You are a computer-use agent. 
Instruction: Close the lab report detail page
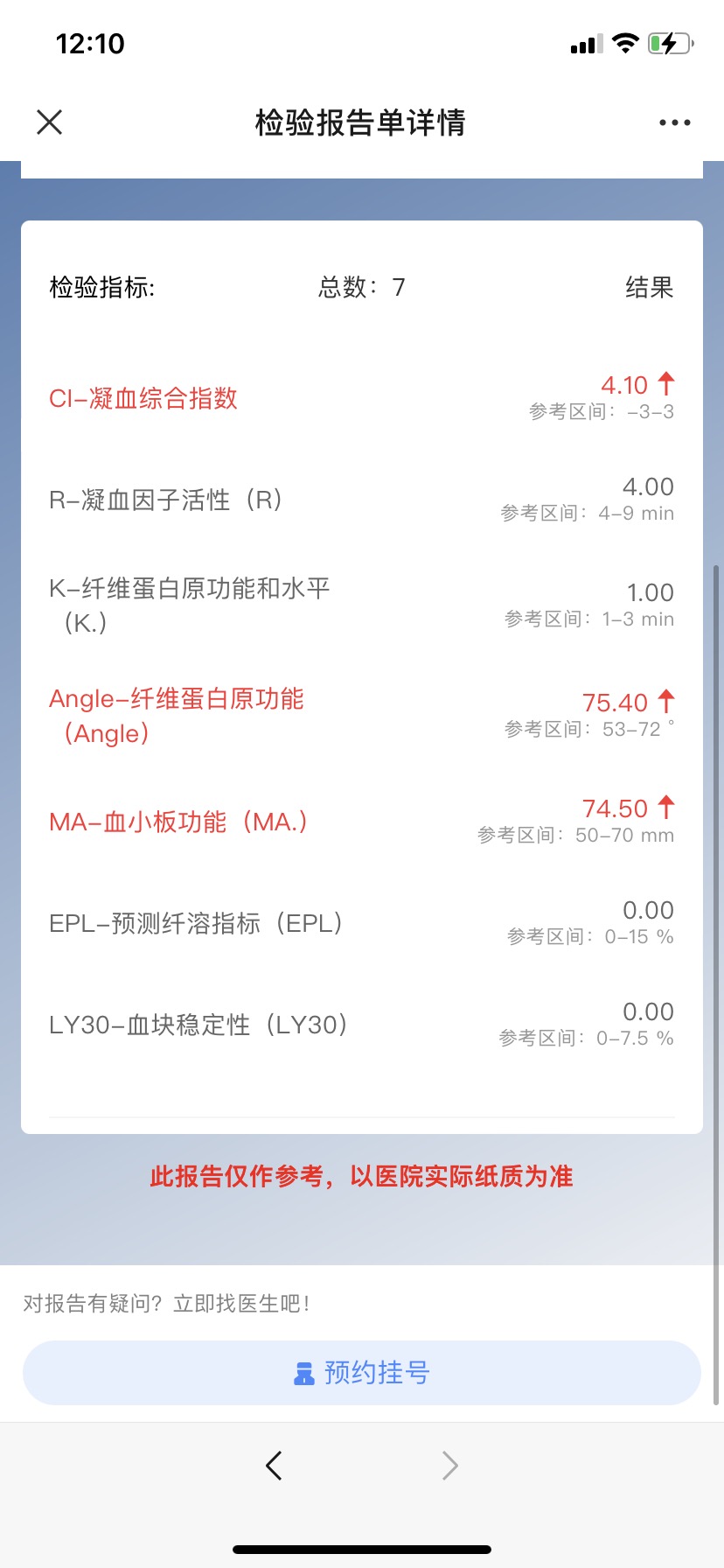tap(50, 122)
